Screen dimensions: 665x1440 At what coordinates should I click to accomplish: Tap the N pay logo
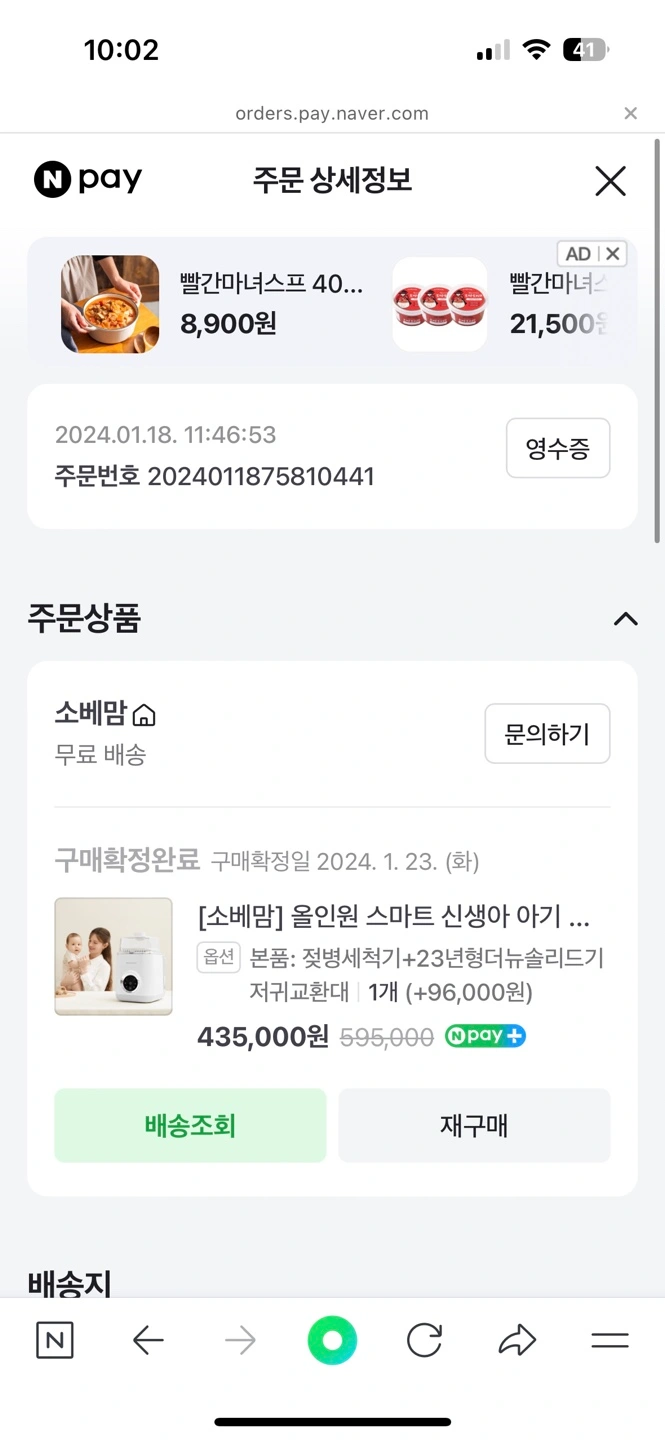(88, 180)
